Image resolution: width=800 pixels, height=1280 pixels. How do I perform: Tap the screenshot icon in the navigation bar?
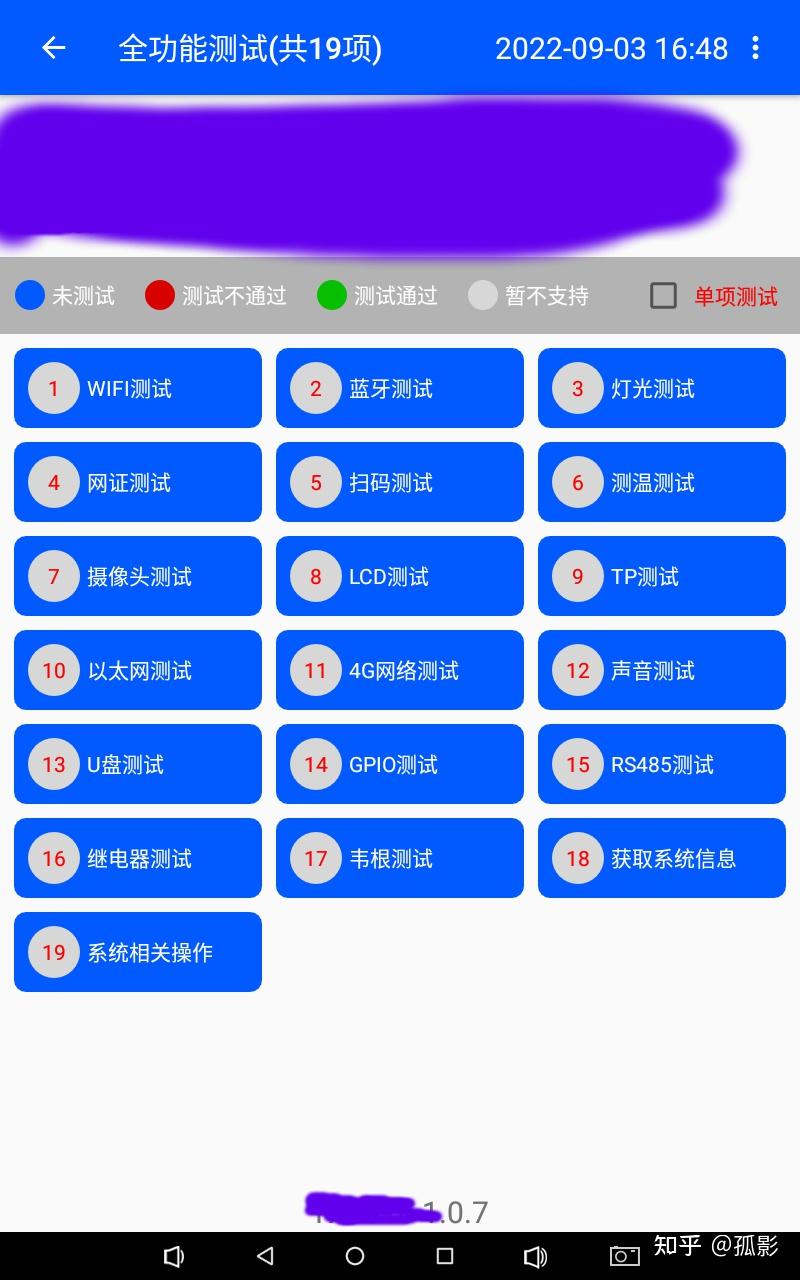[x=623, y=1257]
